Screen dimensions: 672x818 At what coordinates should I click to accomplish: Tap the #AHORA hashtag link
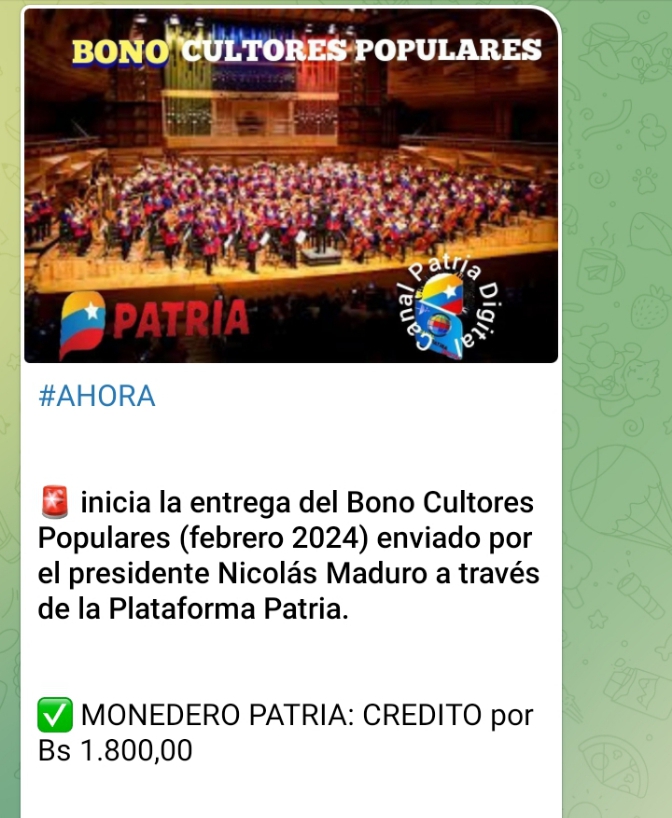(x=97, y=397)
